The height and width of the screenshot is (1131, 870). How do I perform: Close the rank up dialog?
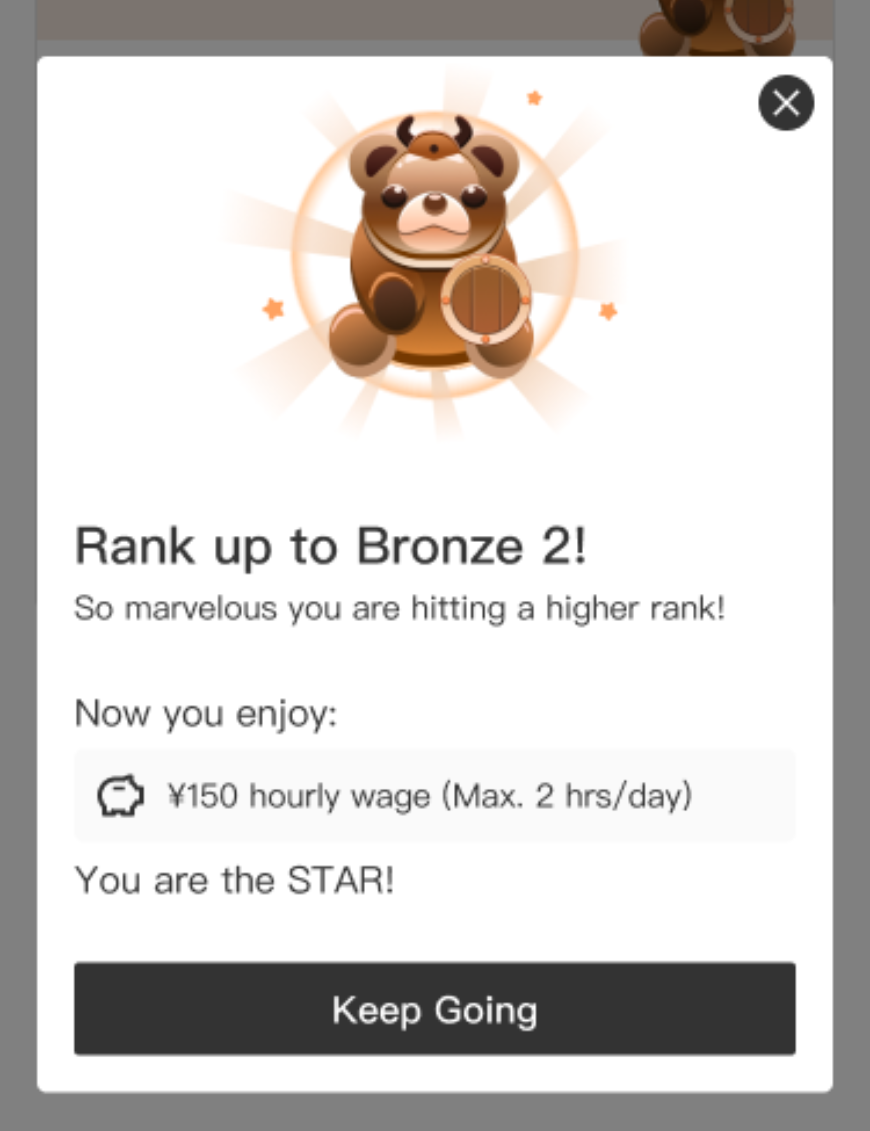786,103
